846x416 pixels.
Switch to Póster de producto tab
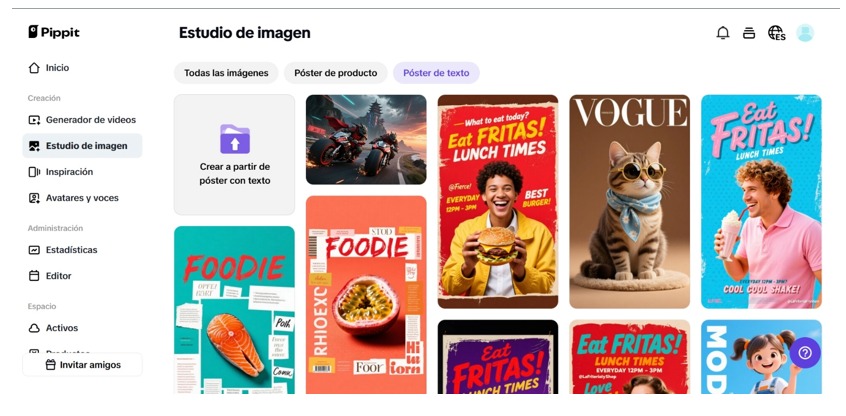click(x=335, y=73)
